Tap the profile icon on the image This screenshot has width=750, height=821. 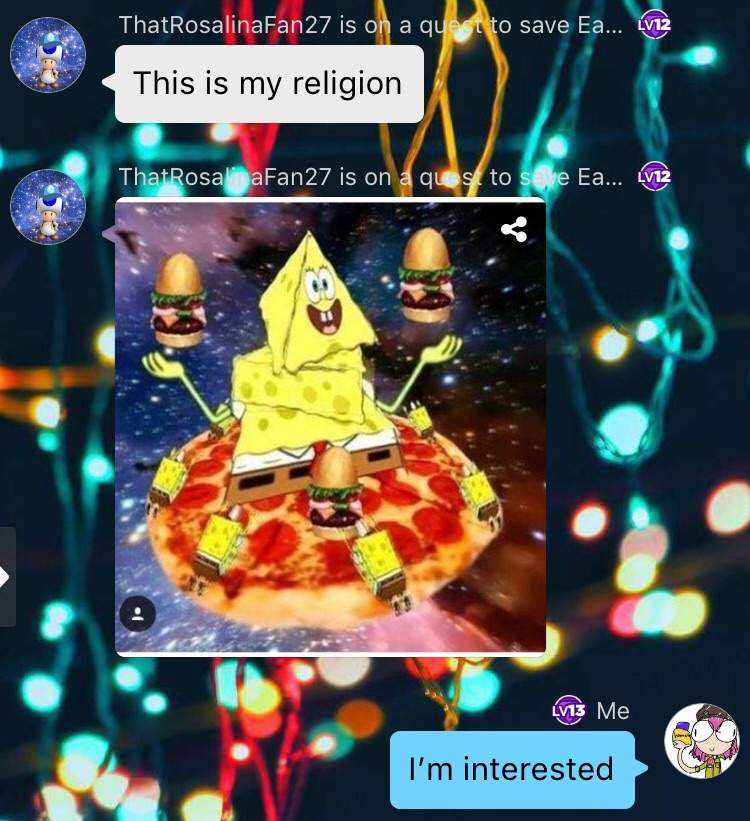click(138, 613)
